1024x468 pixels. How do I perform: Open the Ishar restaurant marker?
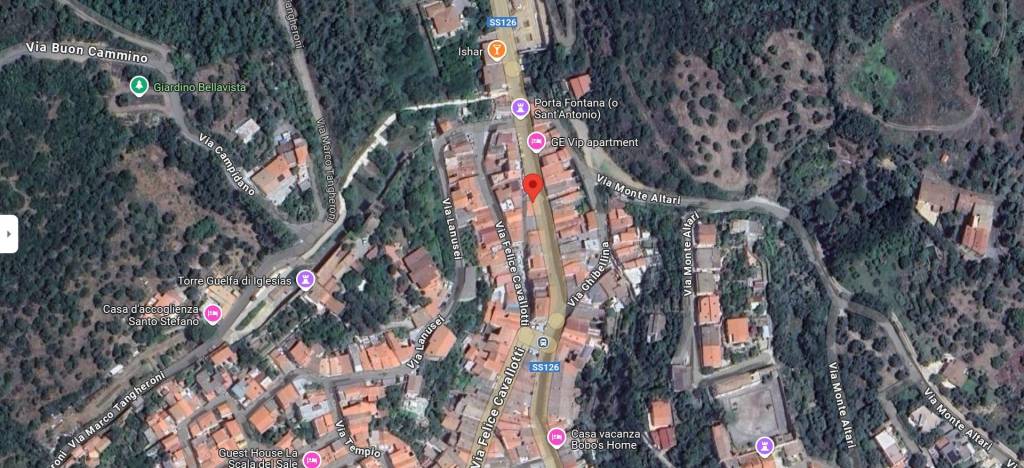(496, 50)
